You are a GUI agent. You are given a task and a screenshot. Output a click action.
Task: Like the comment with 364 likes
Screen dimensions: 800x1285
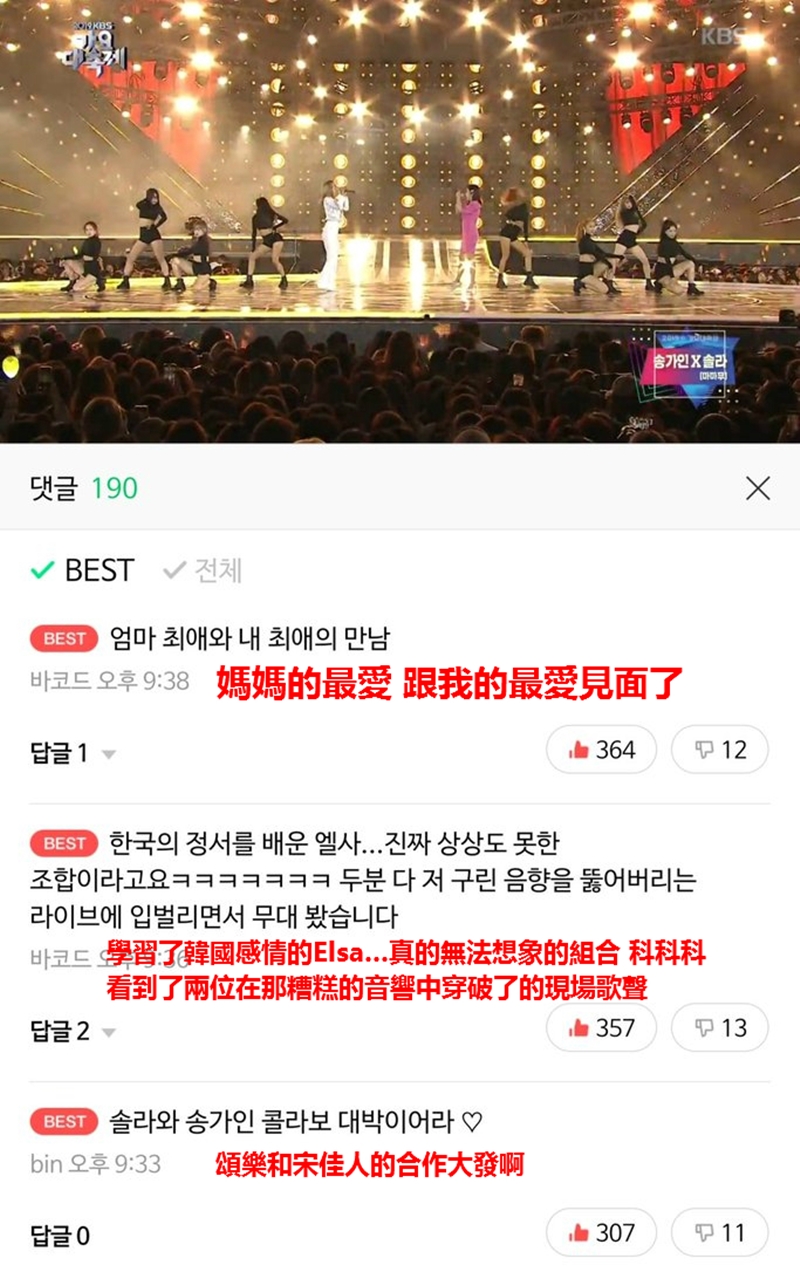(601, 750)
